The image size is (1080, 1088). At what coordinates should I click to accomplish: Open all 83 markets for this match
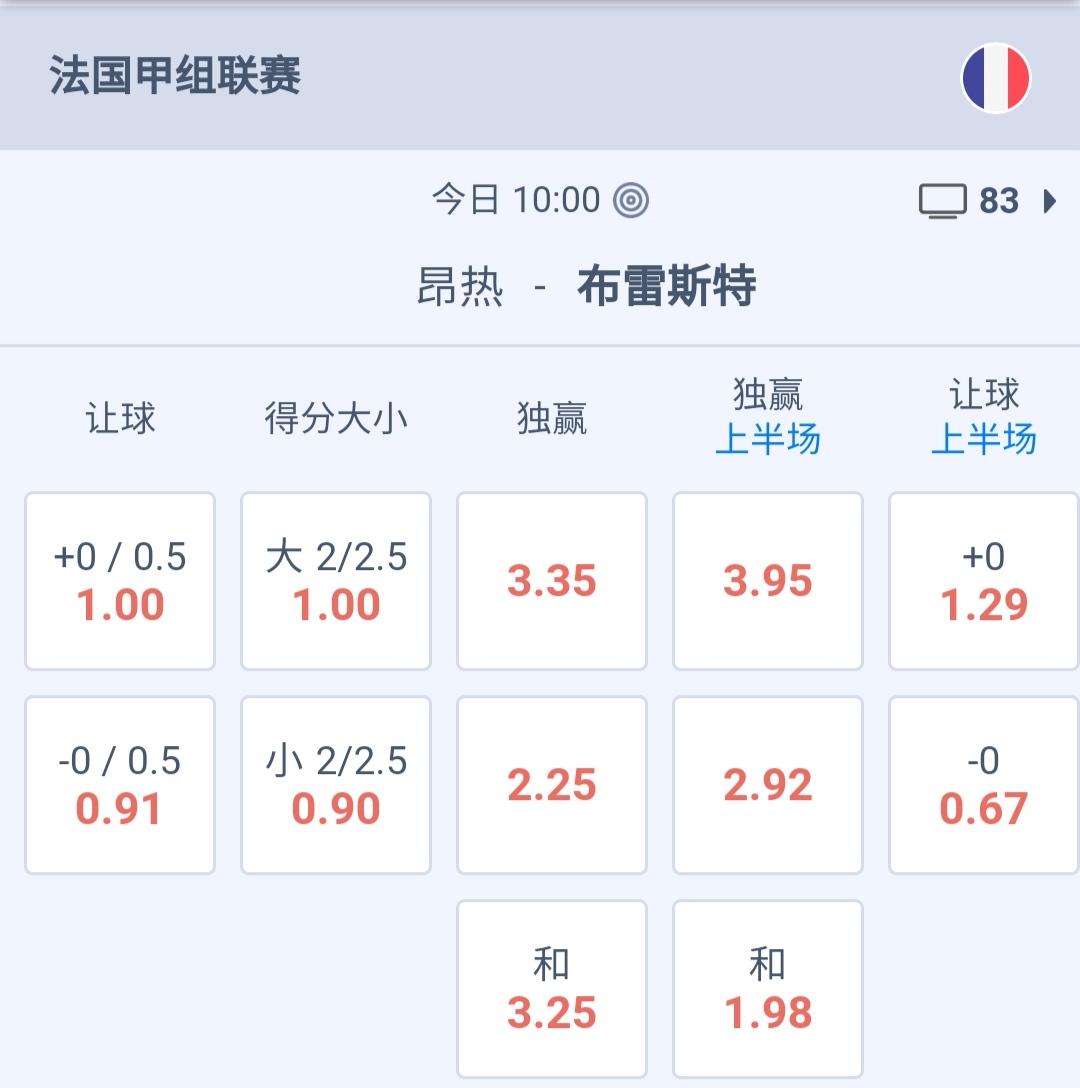click(x=988, y=201)
